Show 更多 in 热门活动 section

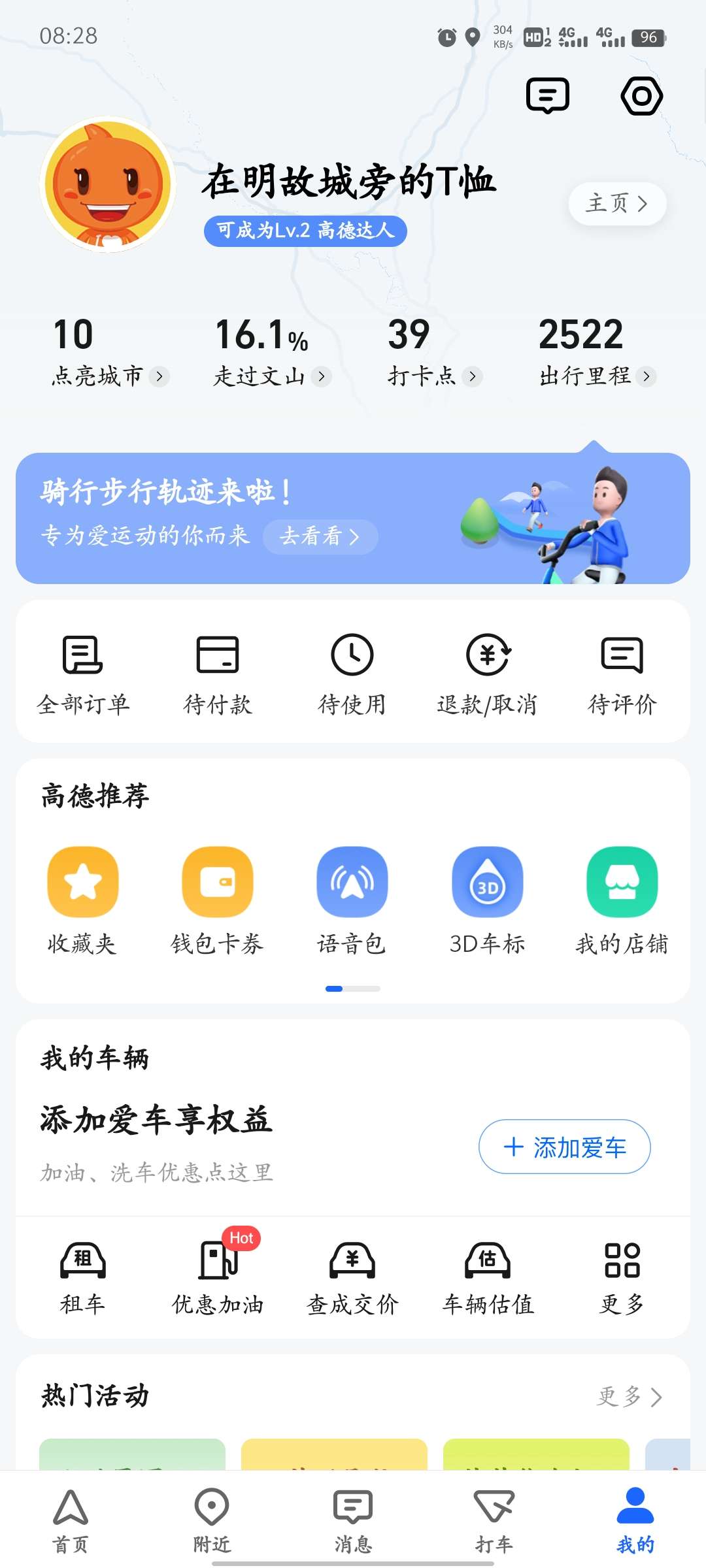[629, 1397]
